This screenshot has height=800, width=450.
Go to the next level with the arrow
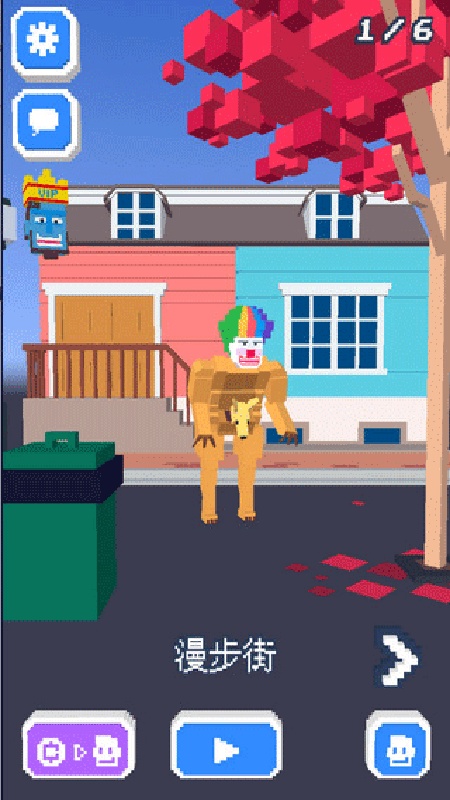pyautogui.click(x=396, y=656)
